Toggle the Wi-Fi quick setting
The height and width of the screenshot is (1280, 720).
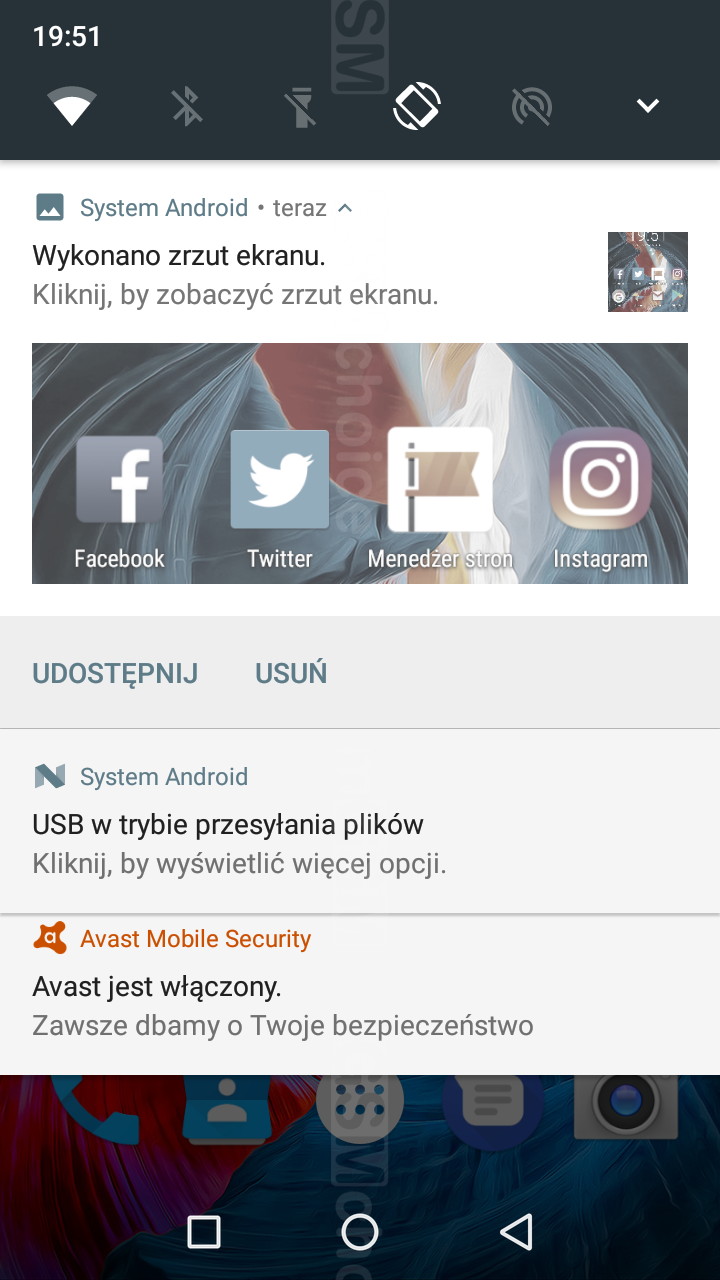pos(72,106)
